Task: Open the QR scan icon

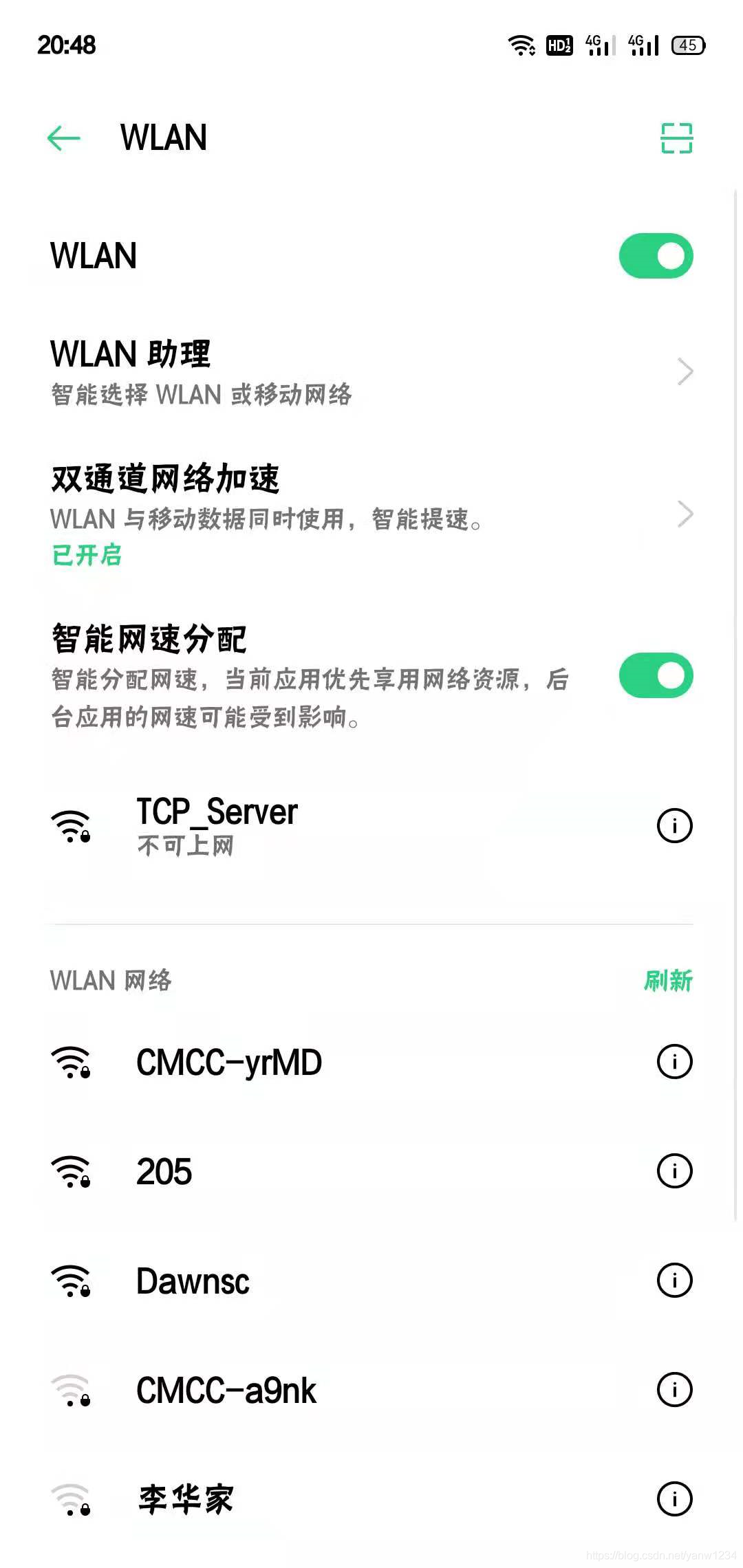Action: click(676, 138)
